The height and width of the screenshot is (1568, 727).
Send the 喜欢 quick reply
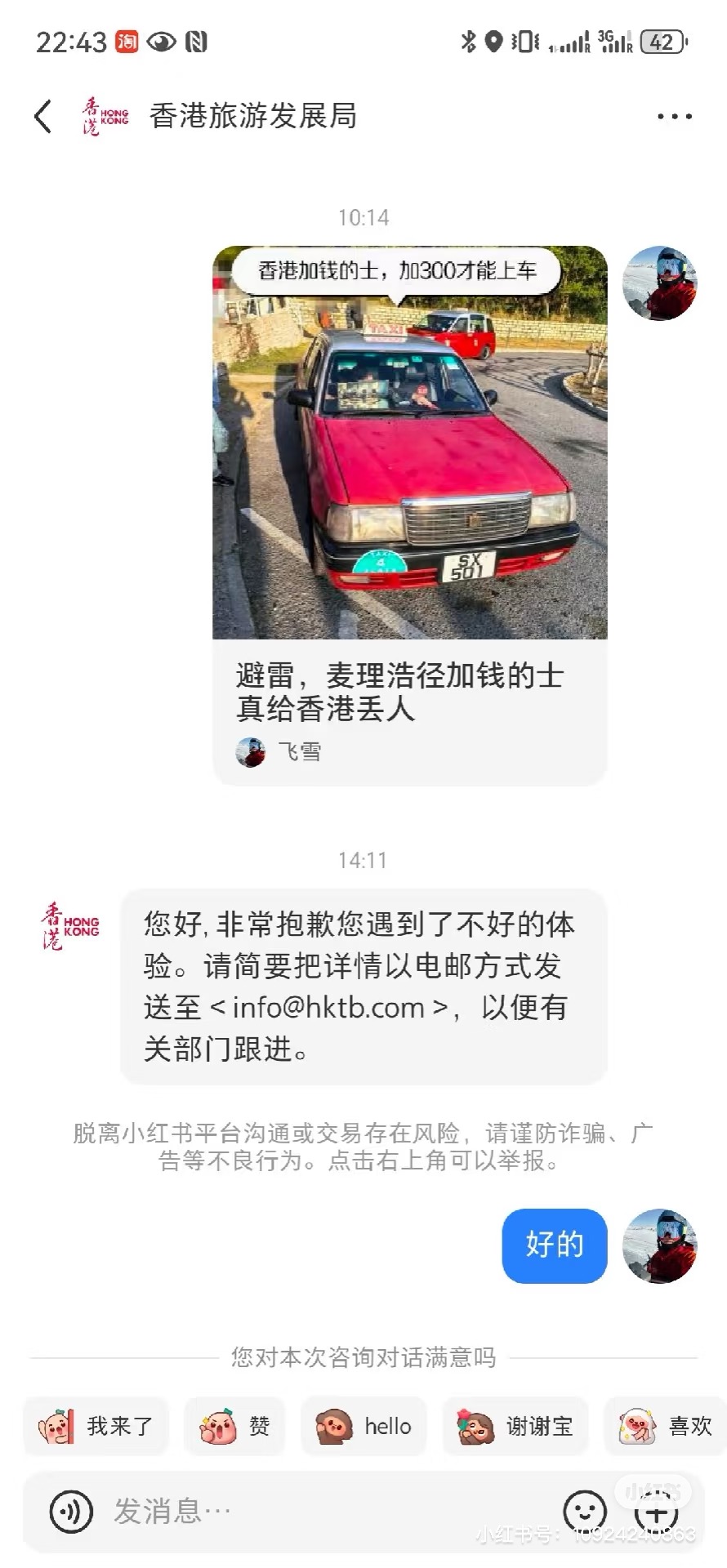click(x=666, y=1427)
